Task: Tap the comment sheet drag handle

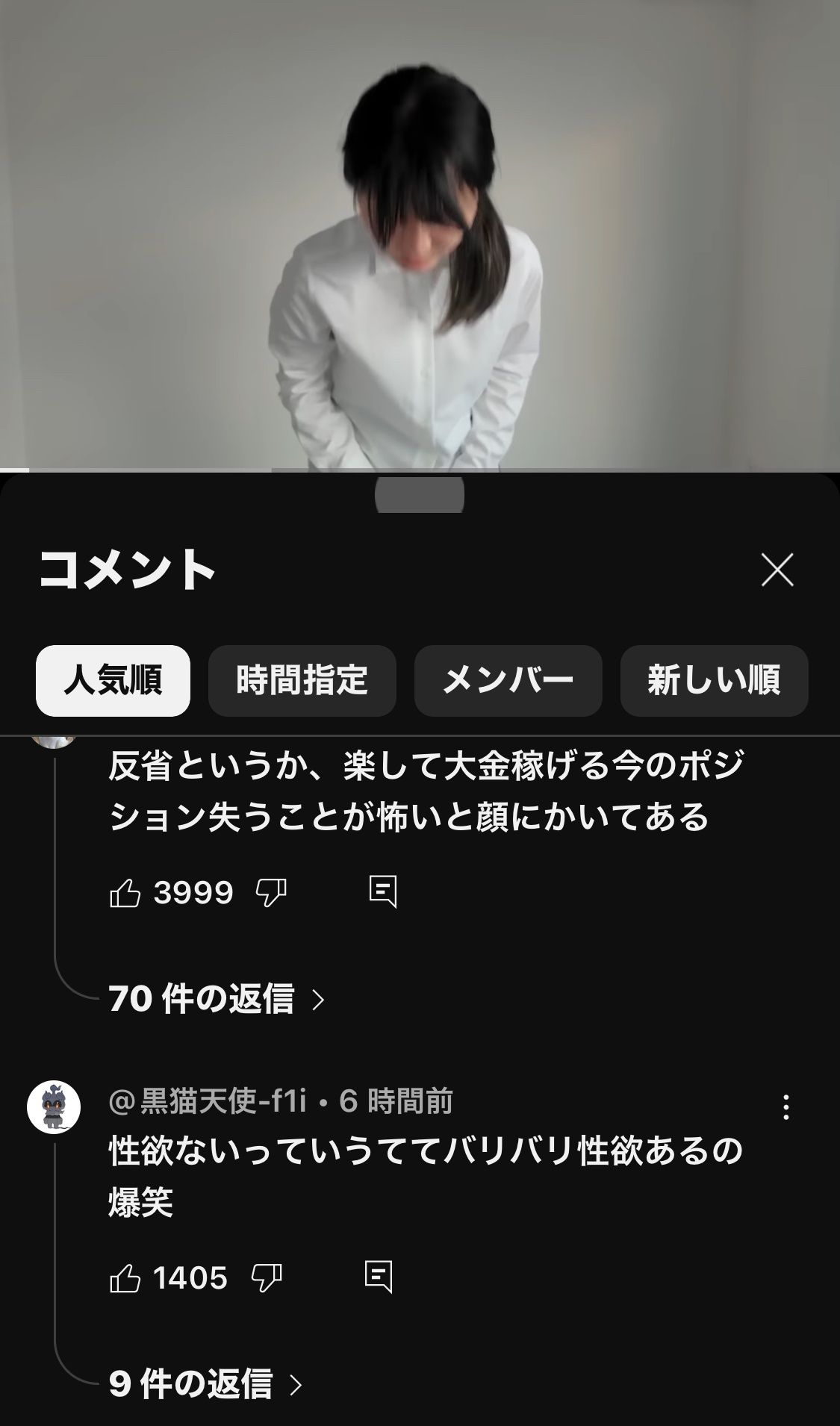Action: [x=420, y=495]
